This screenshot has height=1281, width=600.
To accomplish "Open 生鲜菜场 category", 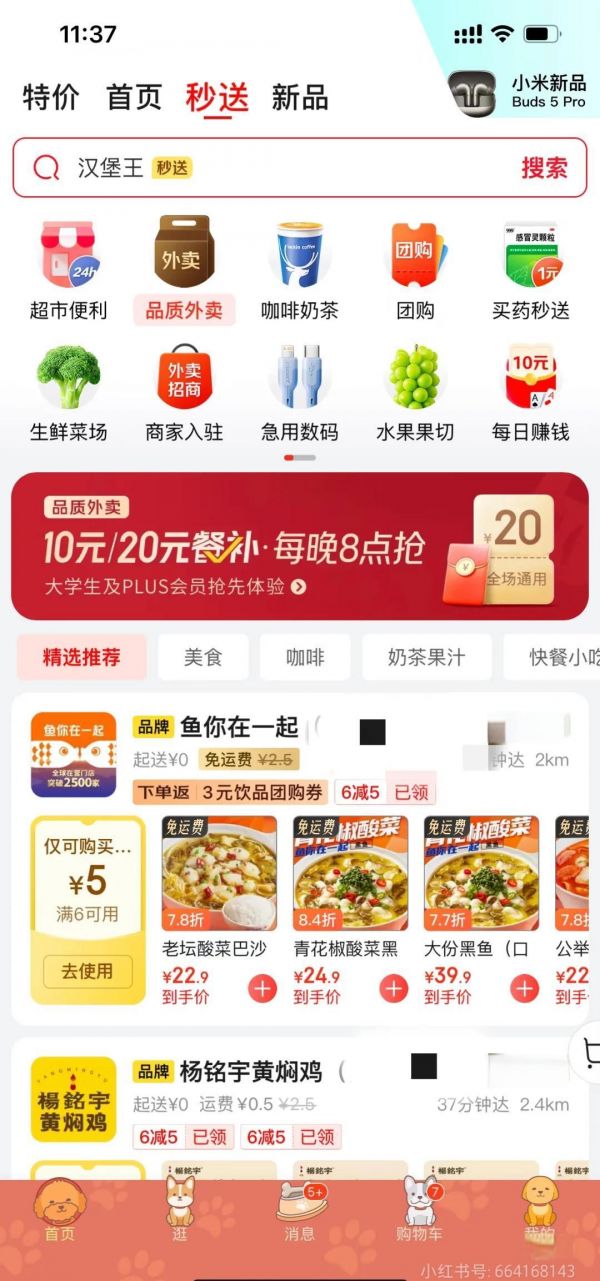I will tap(68, 393).
